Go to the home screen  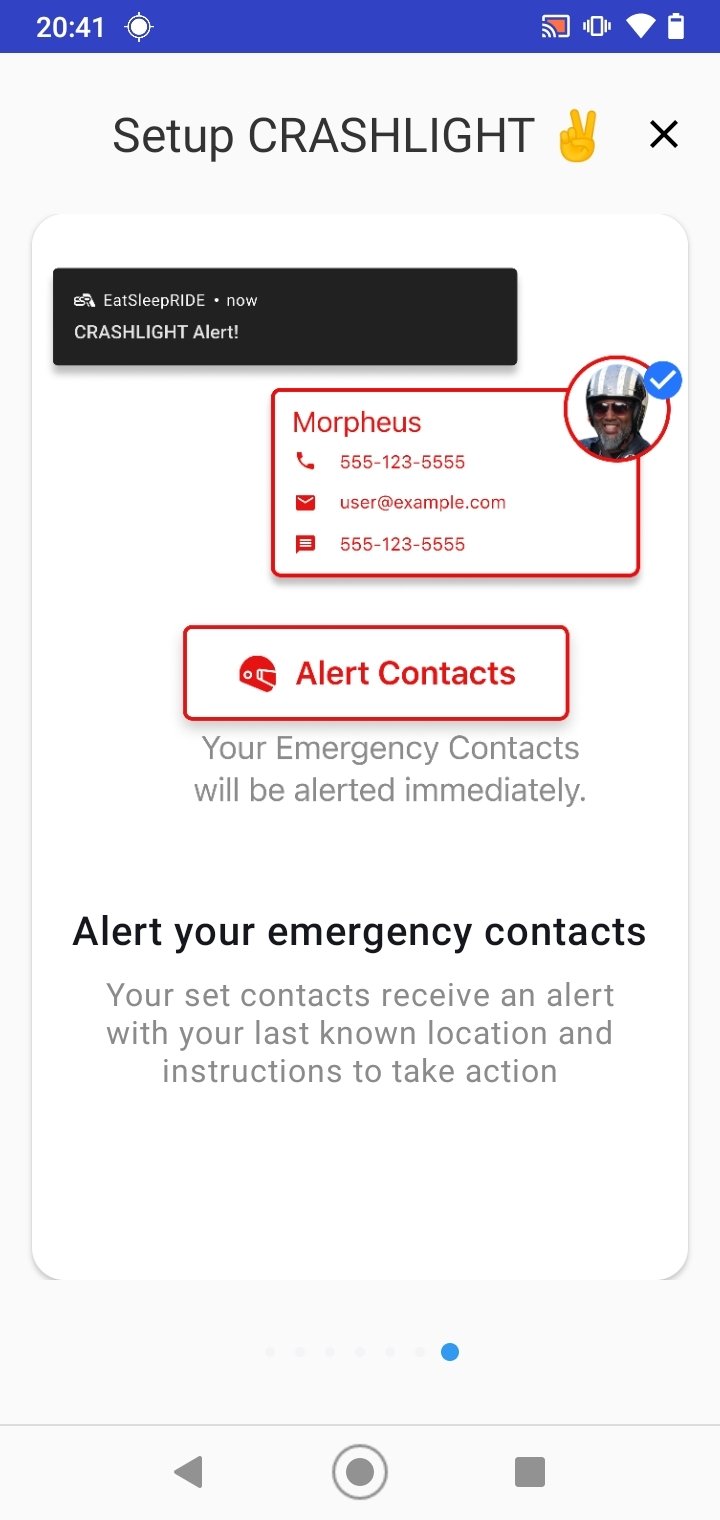[x=360, y=1472]
